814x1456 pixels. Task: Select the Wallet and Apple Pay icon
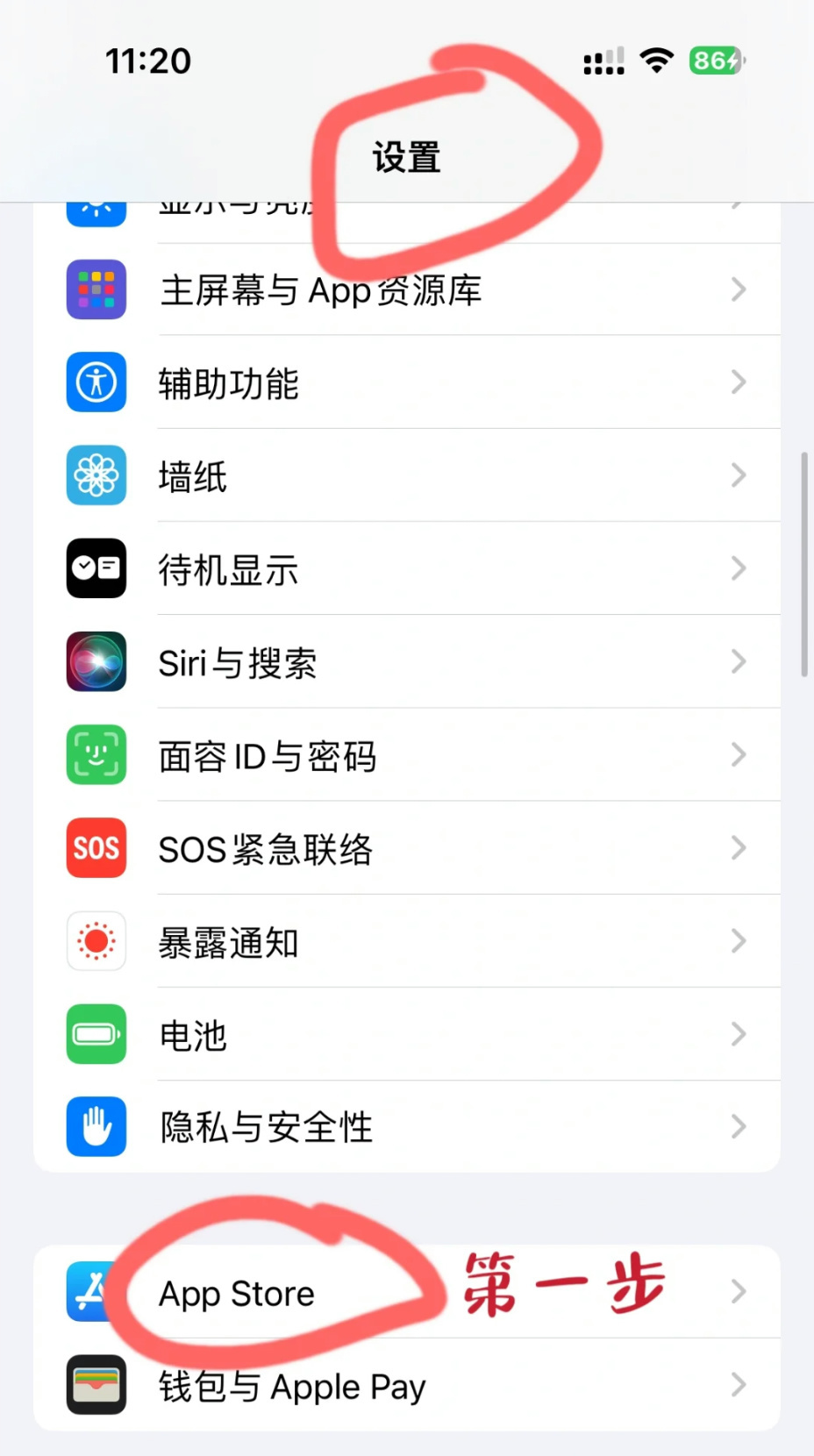(x=96, y=1385)
